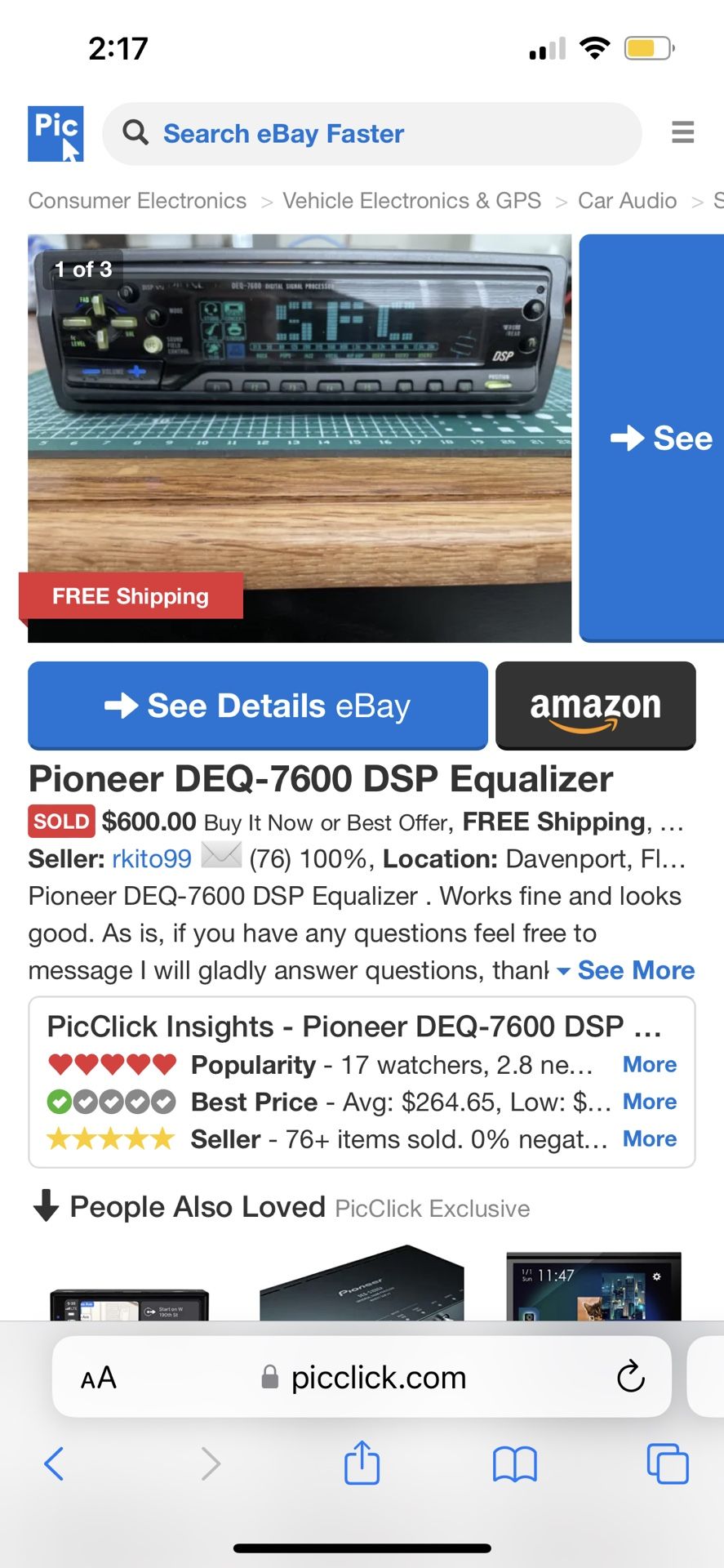
Task: Tap See Details eBay button
Action: [x=258, y=706]
